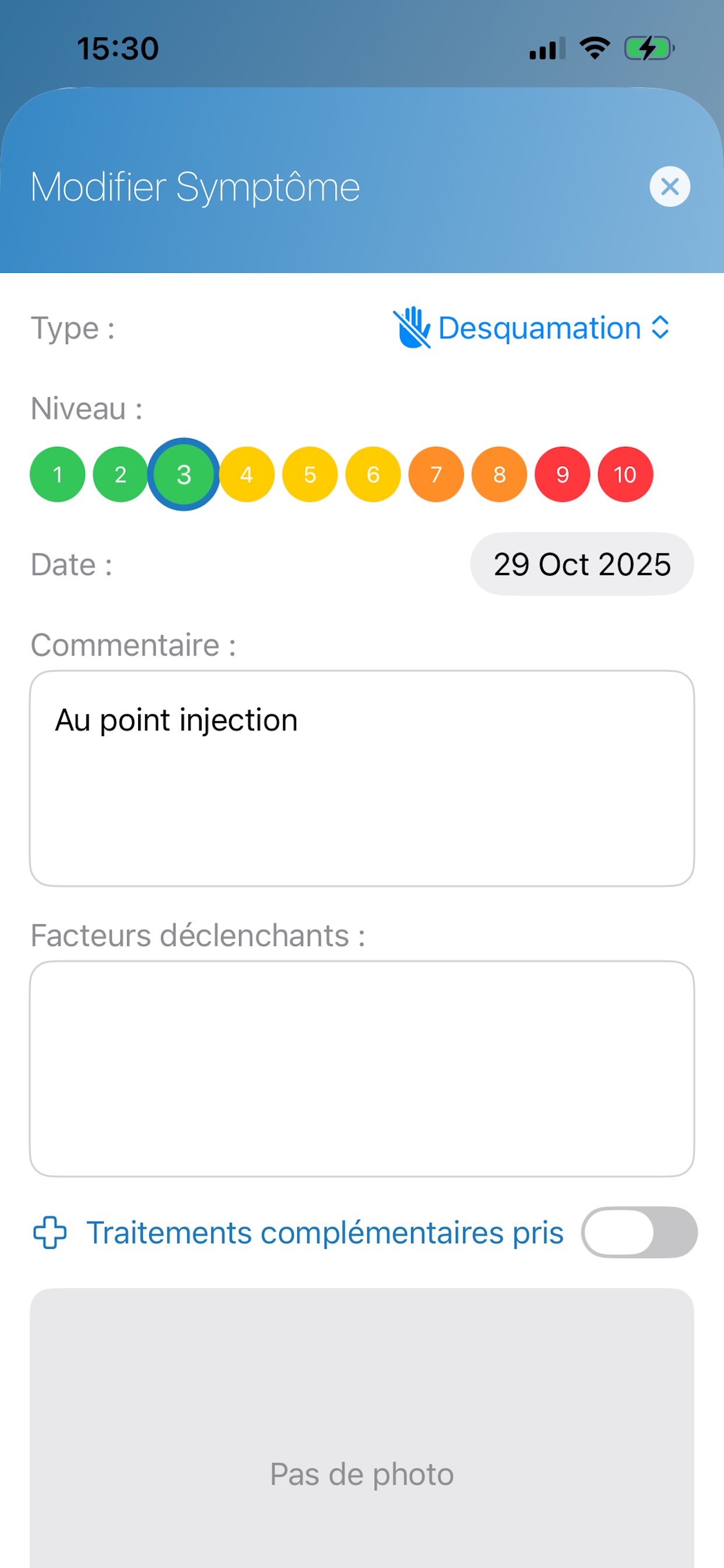Select severity level 1
The width and height of the screenshot is (724, 1568).
point(58,475)
